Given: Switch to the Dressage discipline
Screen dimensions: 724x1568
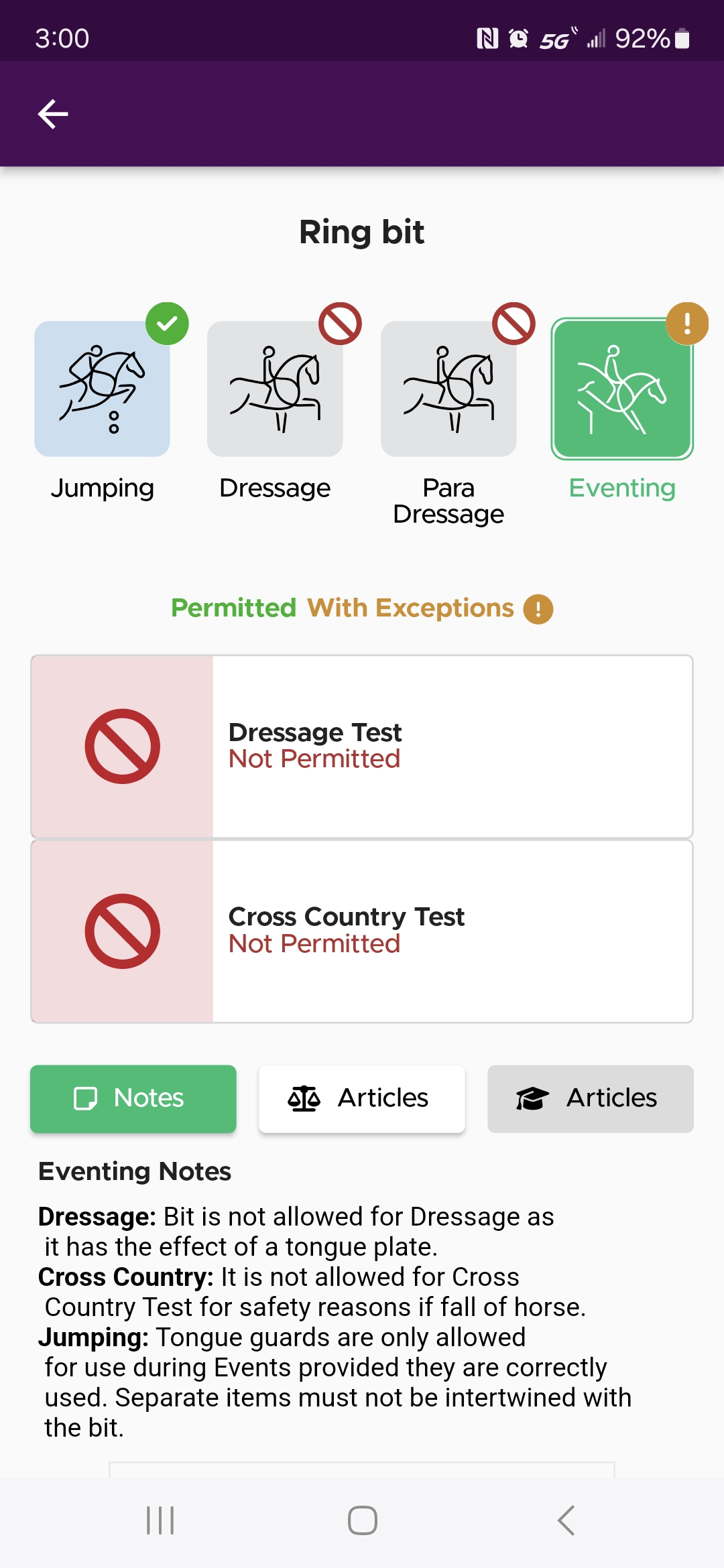Looking at the screenshot, I should [x=275, y=389].
